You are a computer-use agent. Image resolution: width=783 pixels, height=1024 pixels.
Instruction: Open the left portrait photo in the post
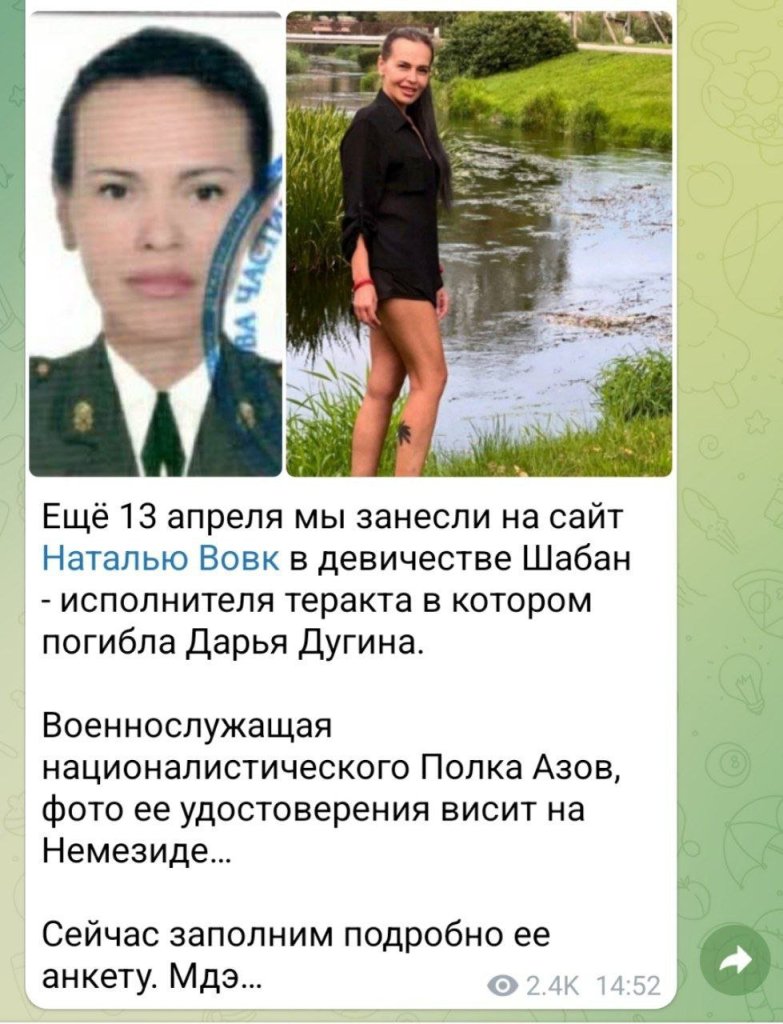click(x=155, y=245)
